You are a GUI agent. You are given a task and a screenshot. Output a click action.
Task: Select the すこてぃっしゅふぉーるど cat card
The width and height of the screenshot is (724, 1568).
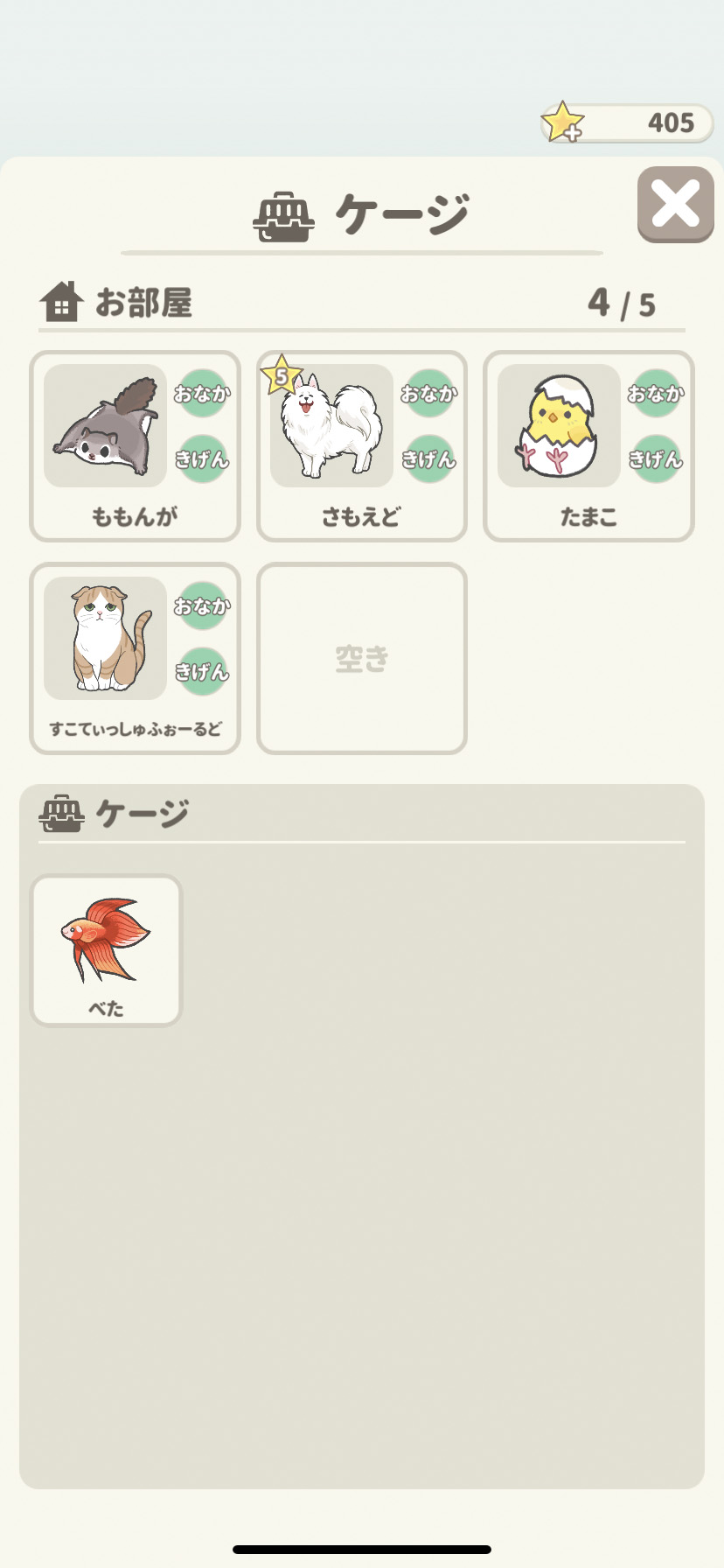135,658
